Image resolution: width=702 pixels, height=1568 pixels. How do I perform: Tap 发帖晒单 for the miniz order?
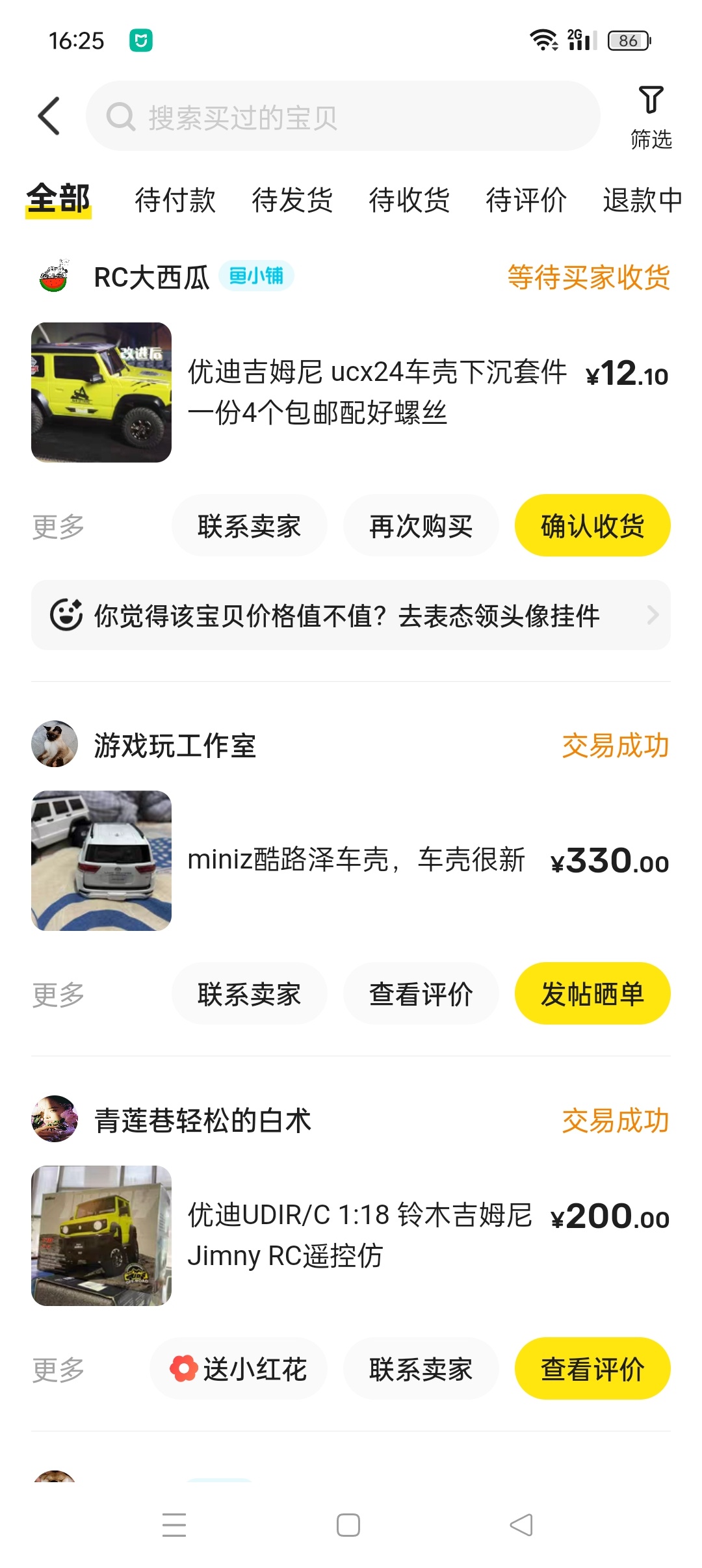pyautogui.click(x=592, y=993)
